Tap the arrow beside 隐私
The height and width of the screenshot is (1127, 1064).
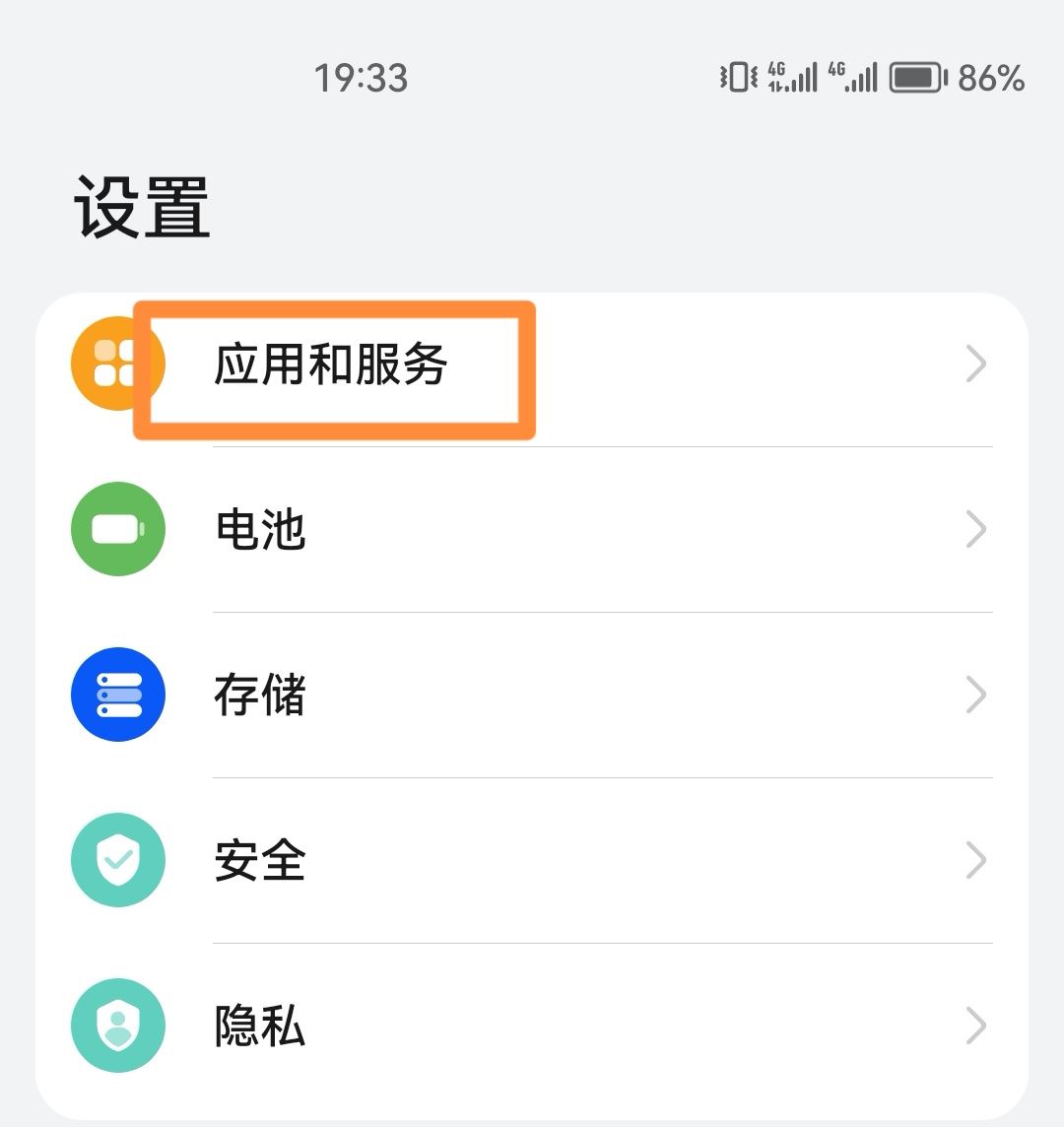(976, 1026)
